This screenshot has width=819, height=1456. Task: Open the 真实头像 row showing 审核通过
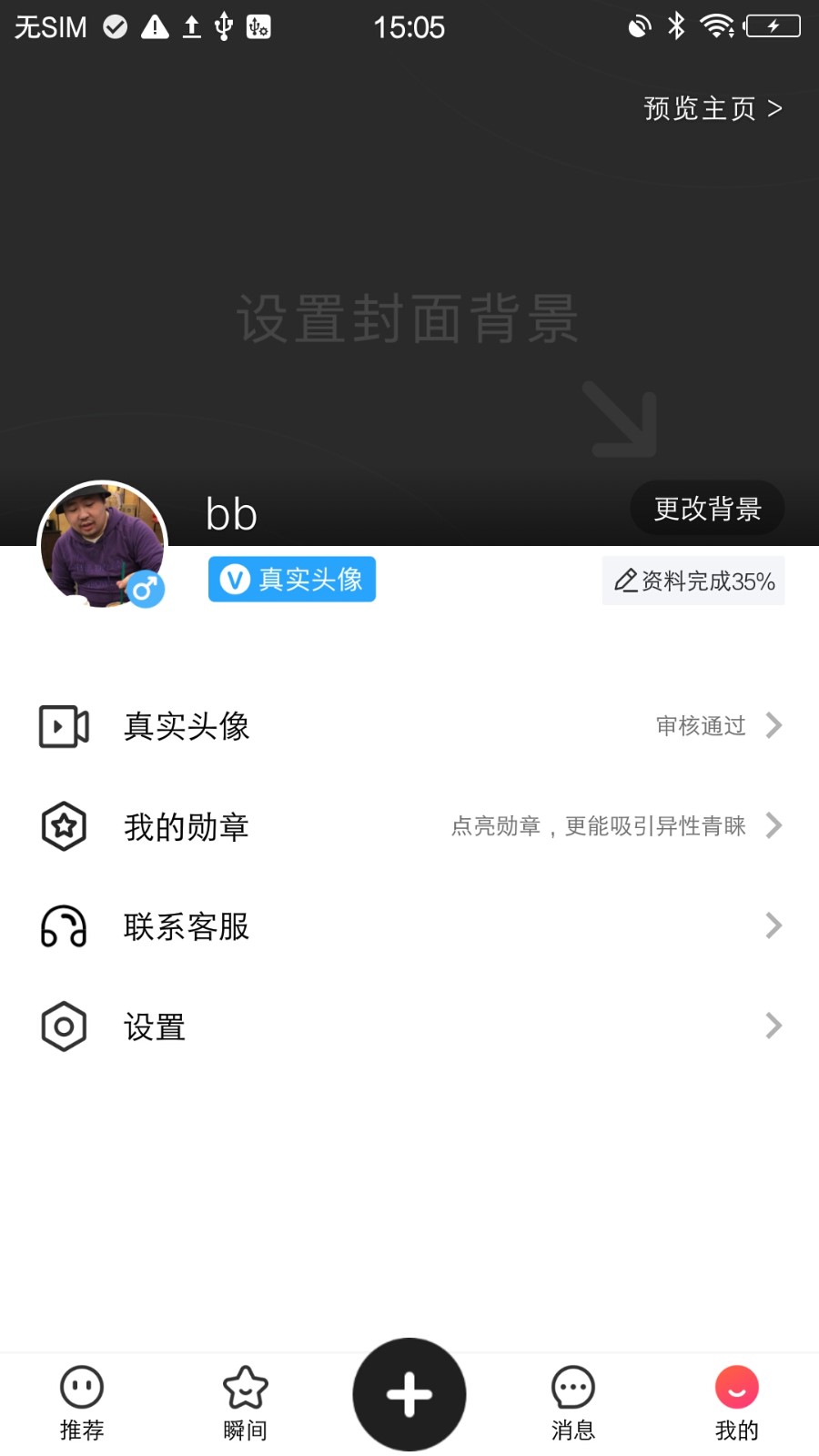[409, 726]
